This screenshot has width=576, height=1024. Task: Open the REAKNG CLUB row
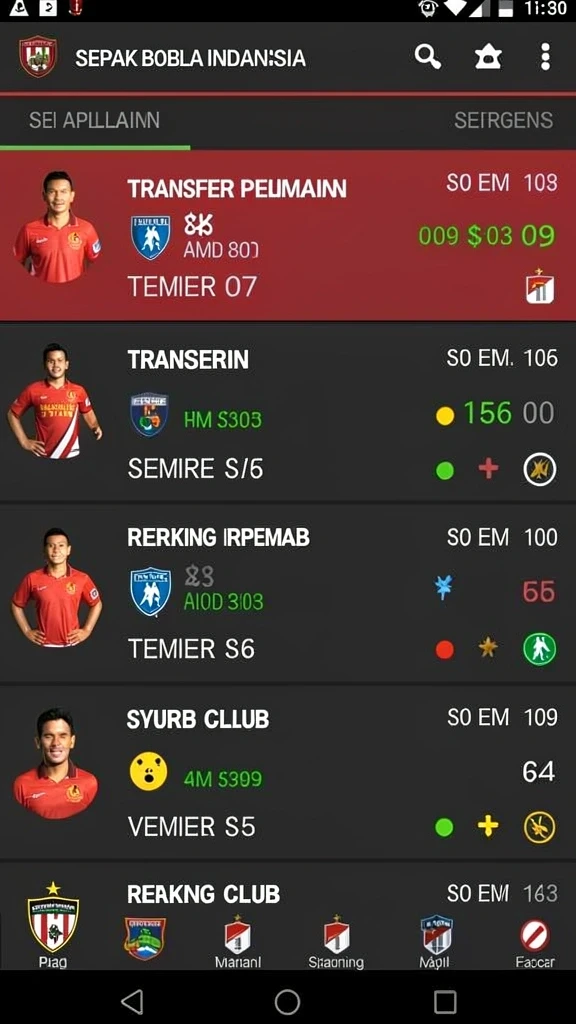288,895
